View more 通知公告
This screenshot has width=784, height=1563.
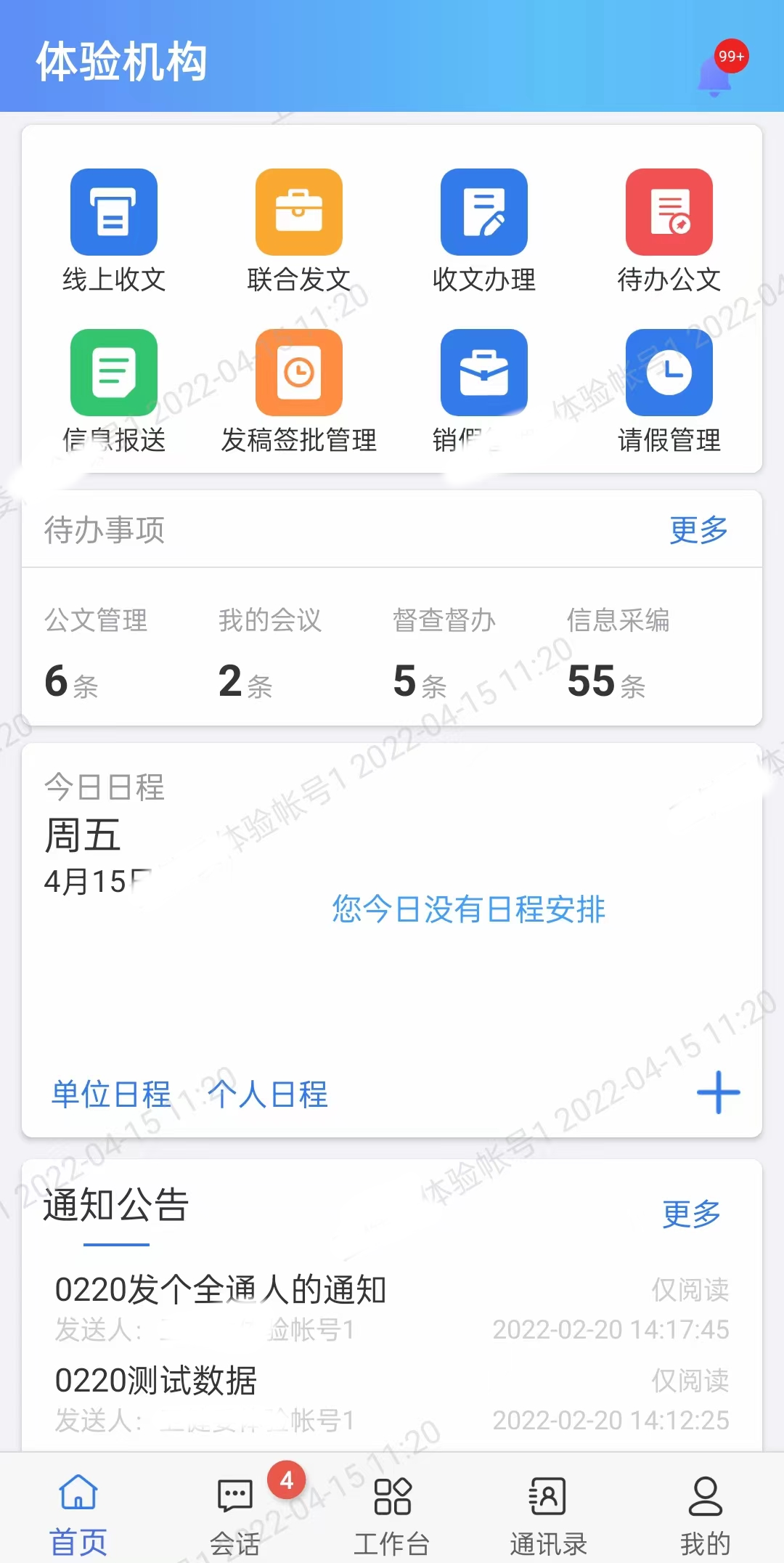[x=691, y=1214]
